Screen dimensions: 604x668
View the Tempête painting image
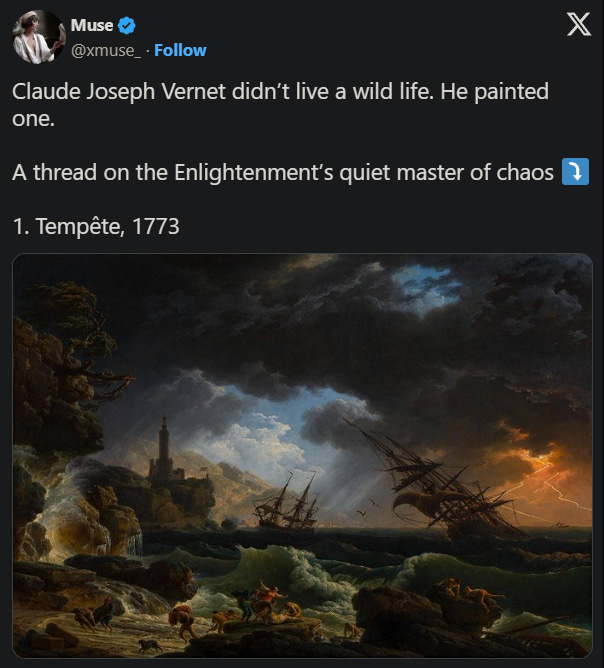(x=302, y=455)
